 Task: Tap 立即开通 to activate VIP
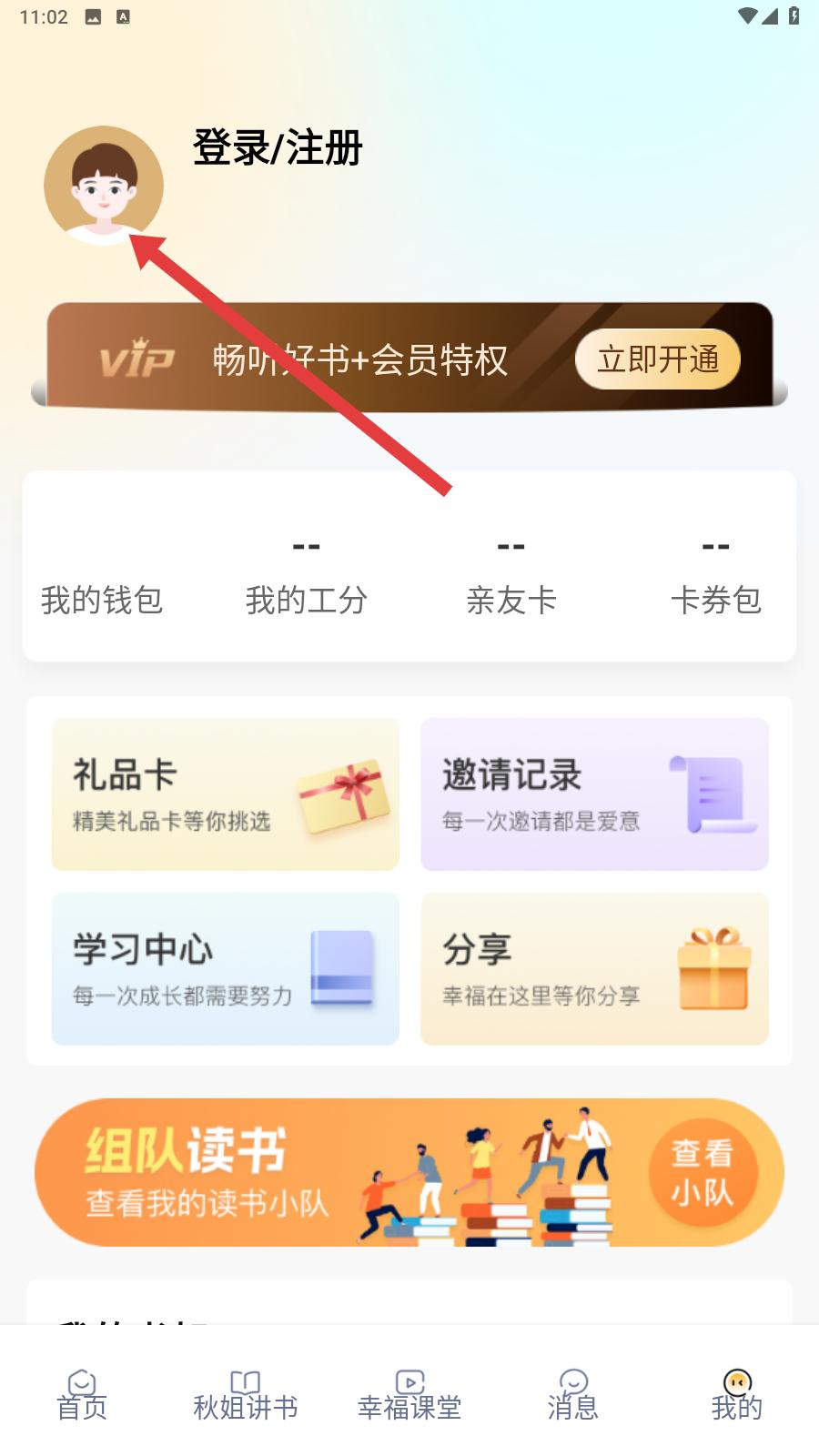(x=657, y=359)
